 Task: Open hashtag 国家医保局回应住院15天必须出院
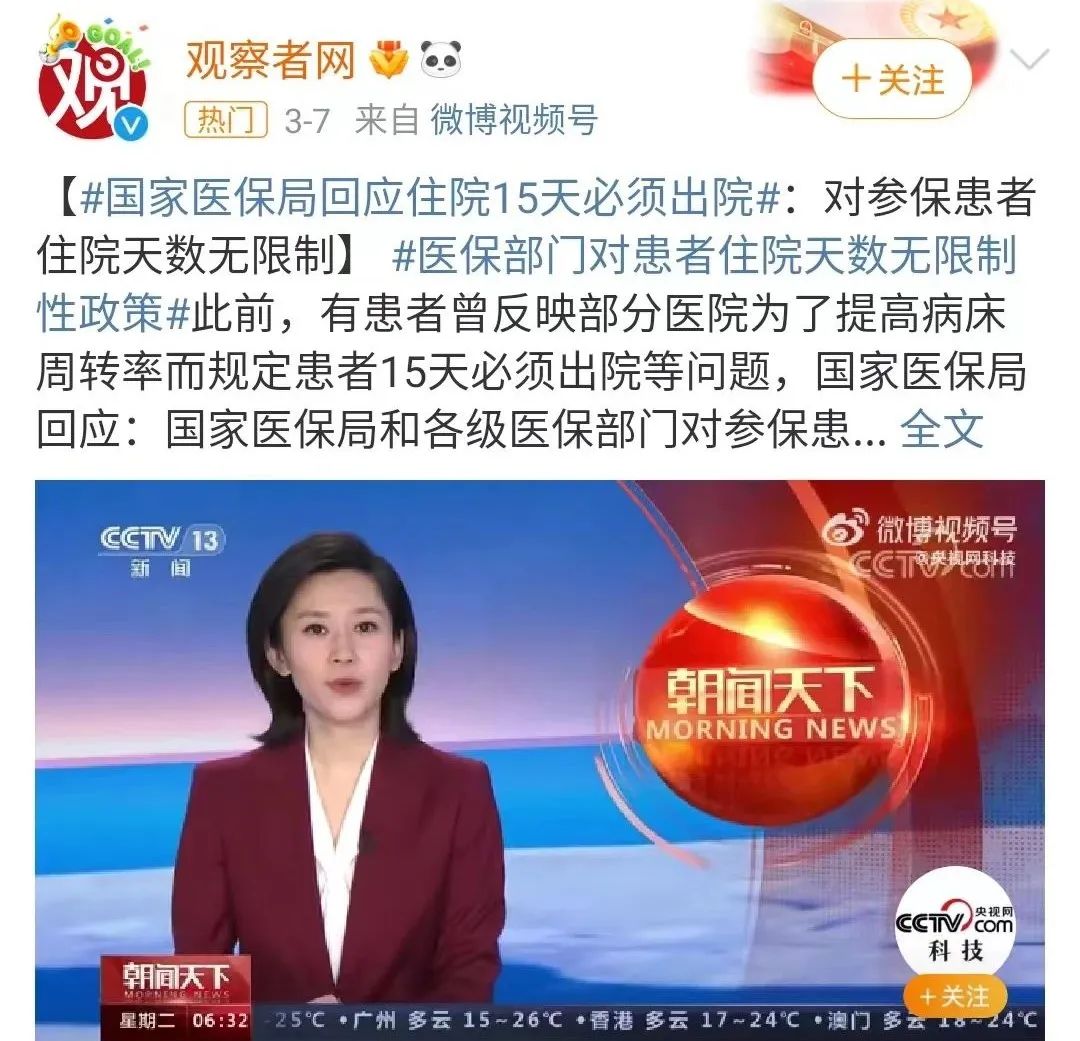point(430,199)
